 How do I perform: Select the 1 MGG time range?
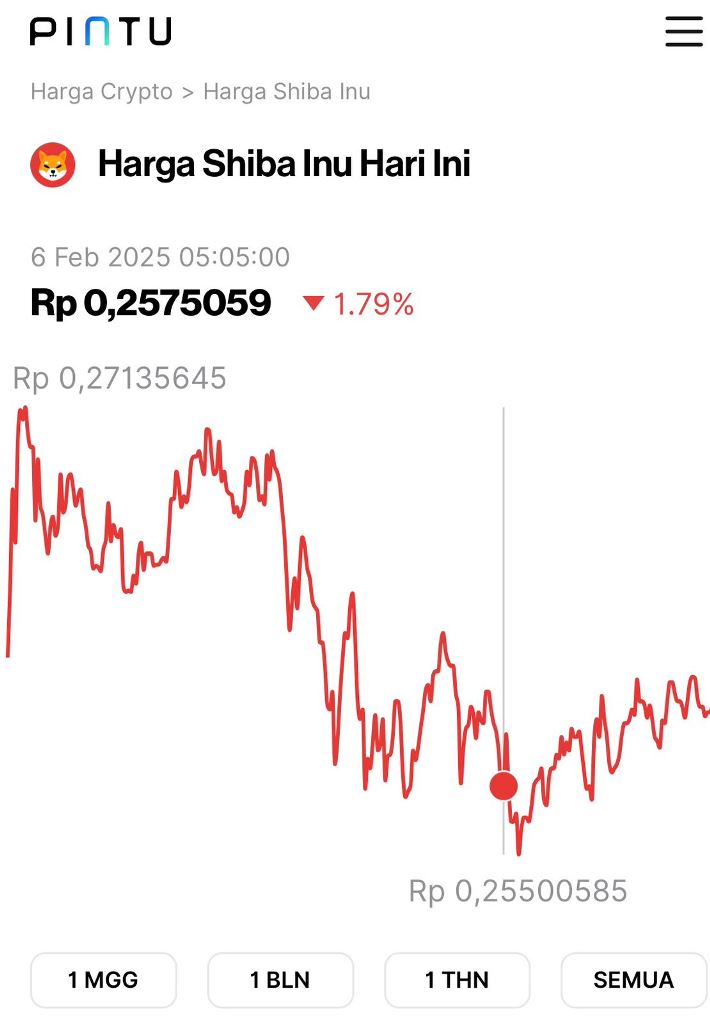(103, 979)
